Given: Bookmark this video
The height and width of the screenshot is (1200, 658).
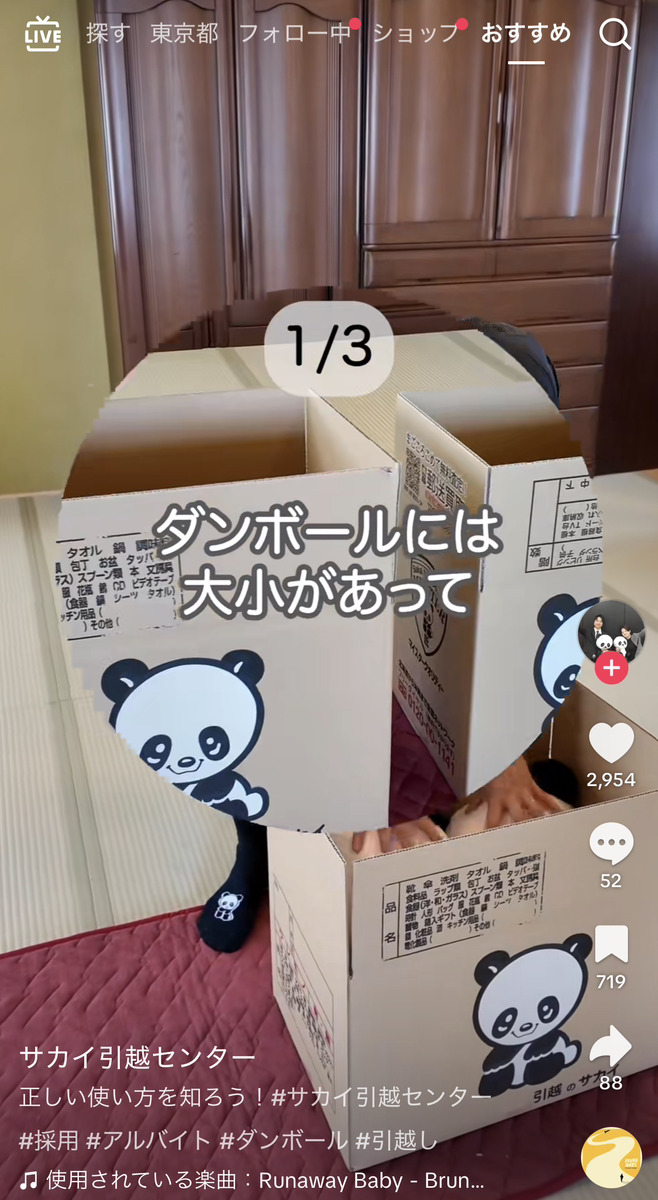Looking at the screenshot, I should click(611, 945).
